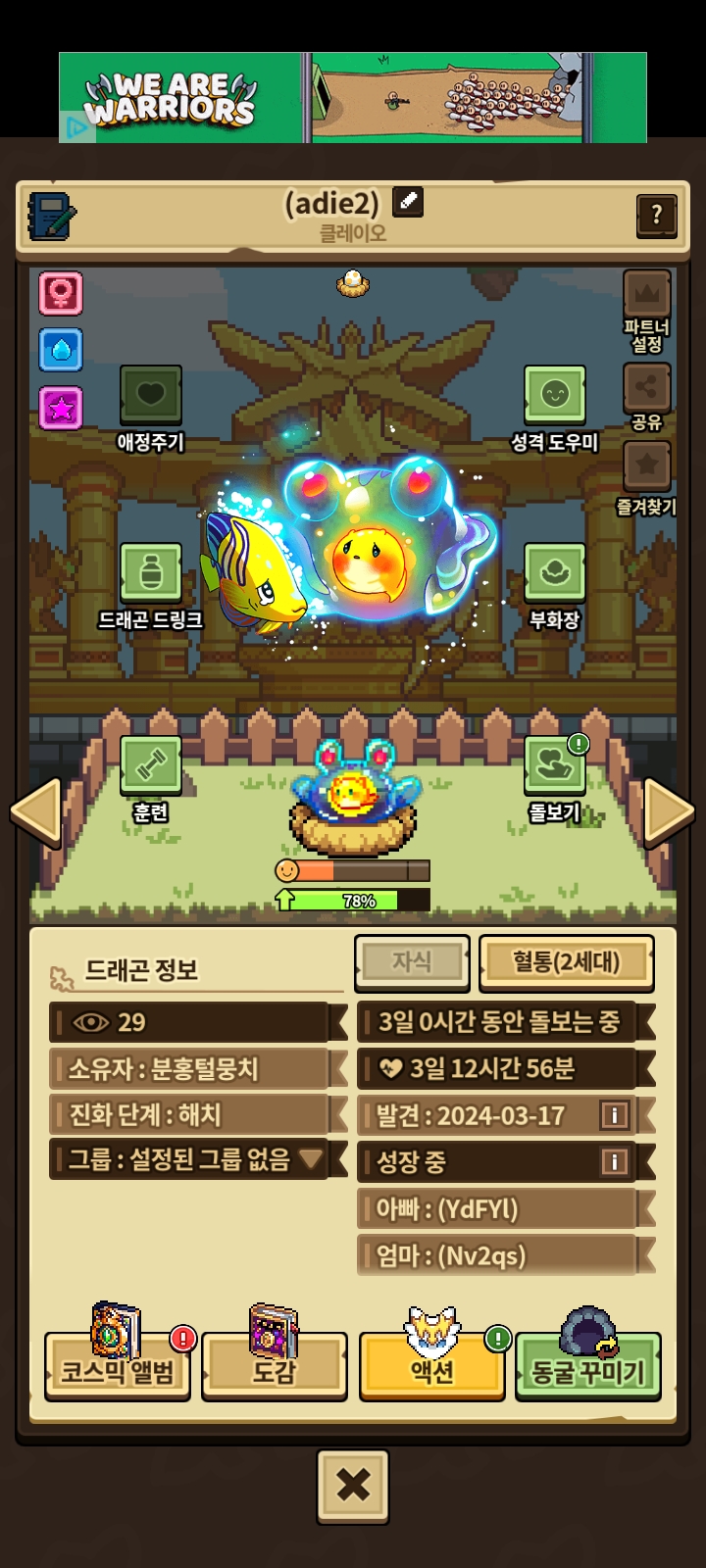Open the help question mark button
The image size is (706, 1568).
tap(656, 214)
